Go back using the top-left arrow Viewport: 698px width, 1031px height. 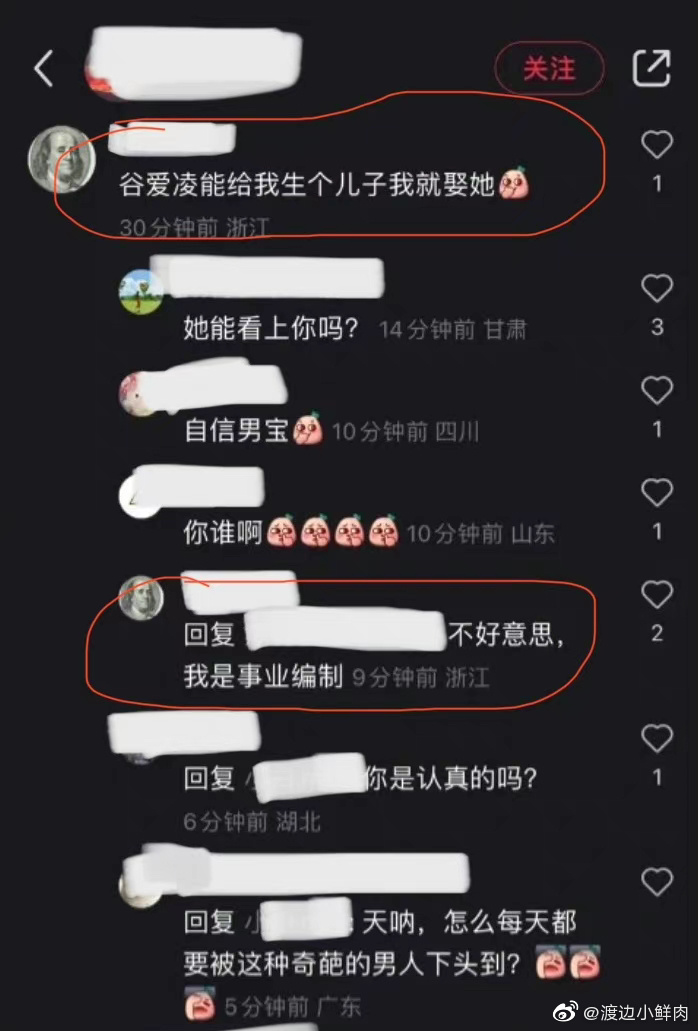(x=43, y=69)
